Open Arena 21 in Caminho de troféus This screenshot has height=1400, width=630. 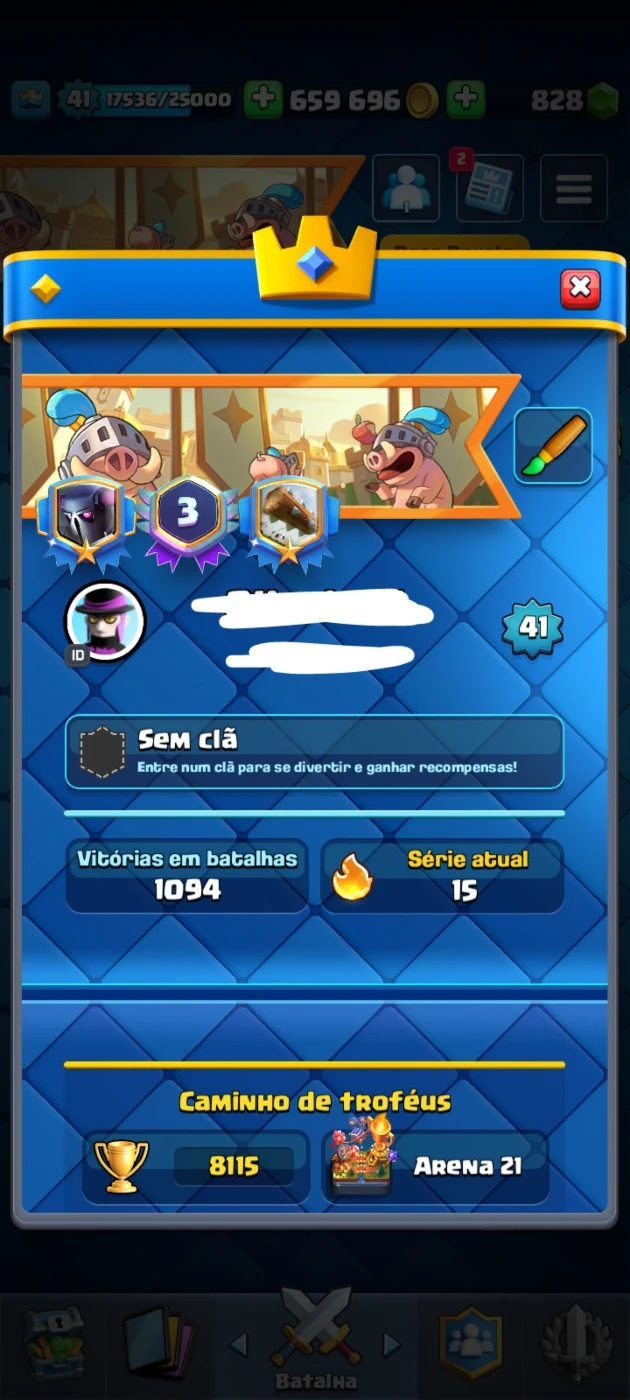pos(436,1167)
